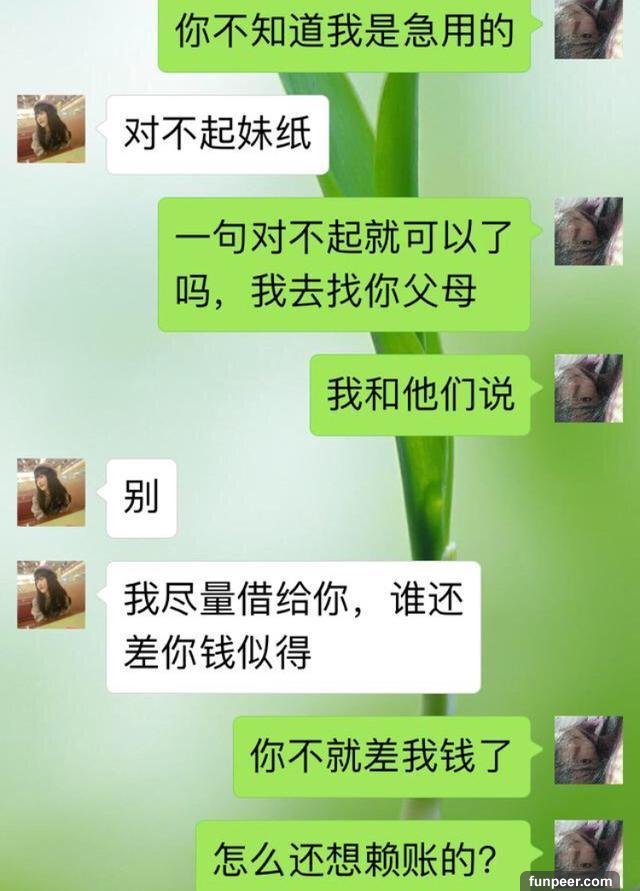640x891 pixels.
Task: Tap avatar next to 我和他们说 message
Action: (x=588, y=388)
